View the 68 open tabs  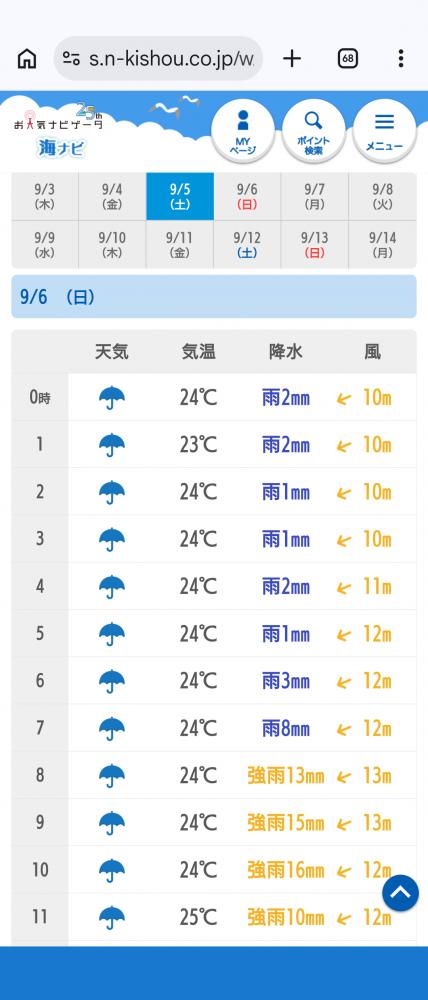point(347,59)
